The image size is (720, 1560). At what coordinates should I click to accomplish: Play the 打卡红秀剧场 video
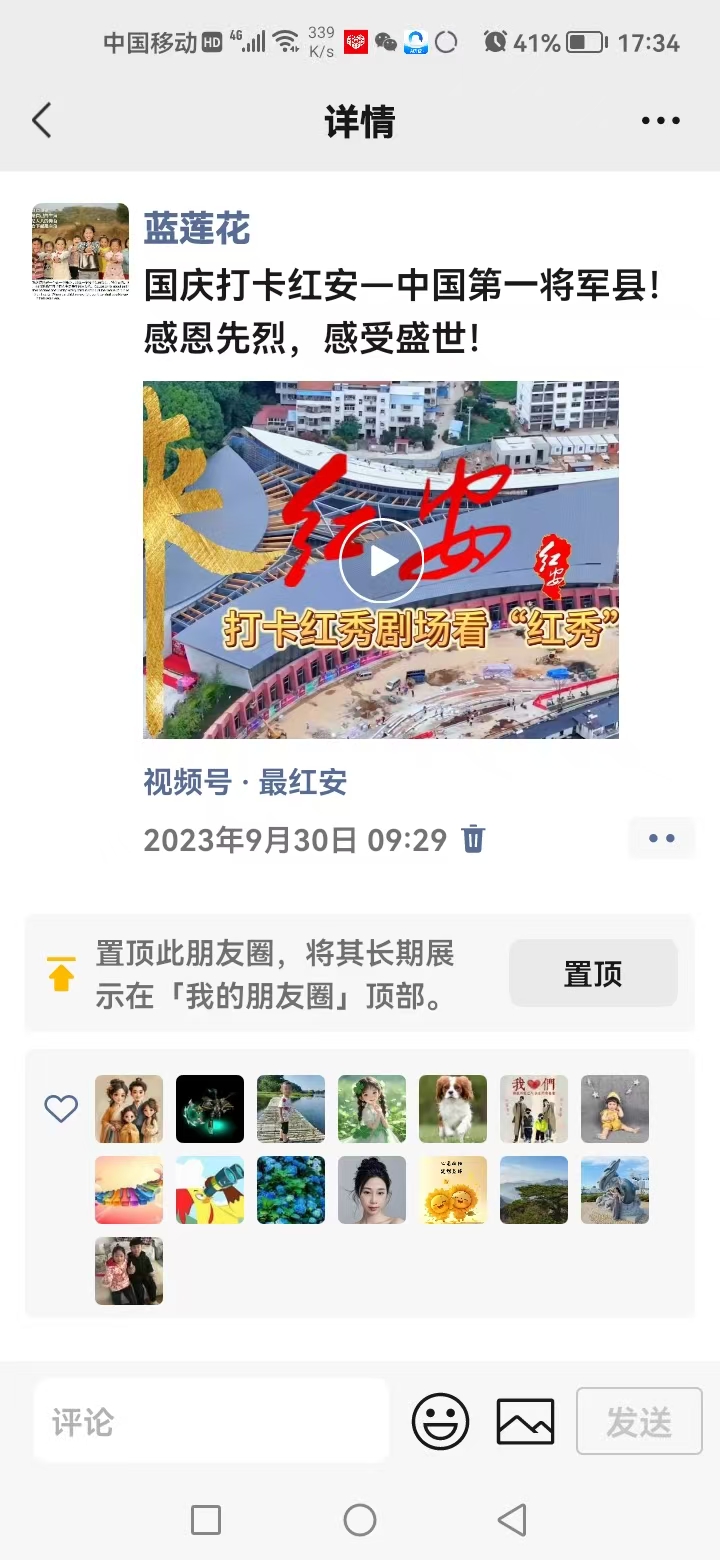pos(381,560)
